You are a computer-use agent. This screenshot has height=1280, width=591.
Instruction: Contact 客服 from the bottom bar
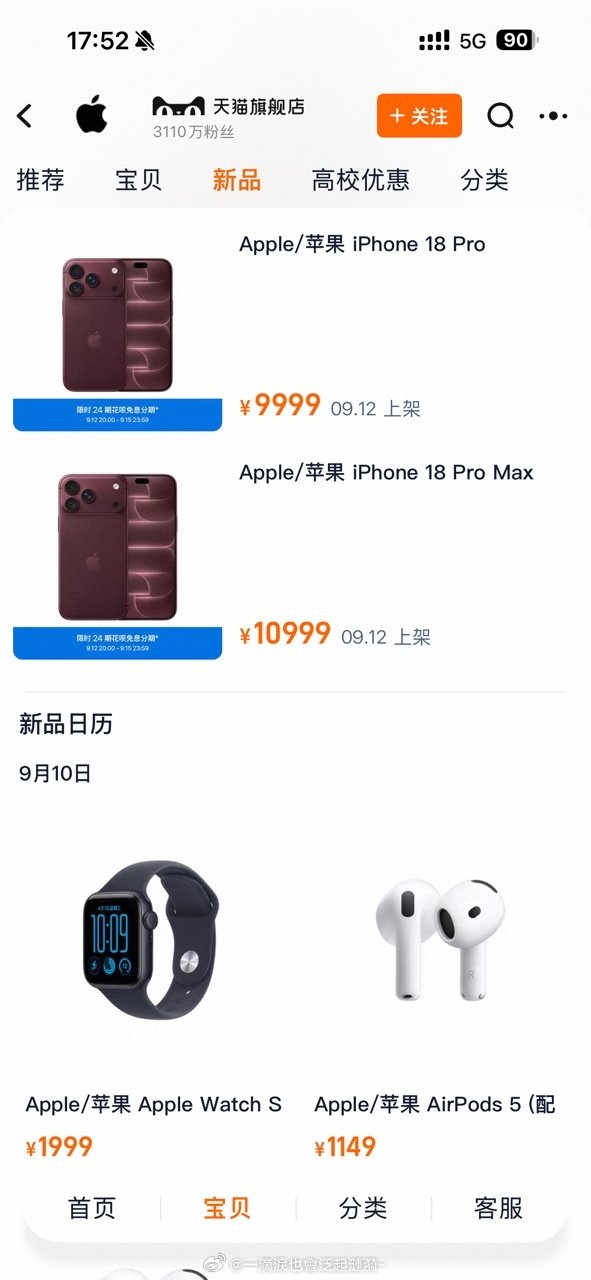pyautogui.click(x=499, y=1208)
